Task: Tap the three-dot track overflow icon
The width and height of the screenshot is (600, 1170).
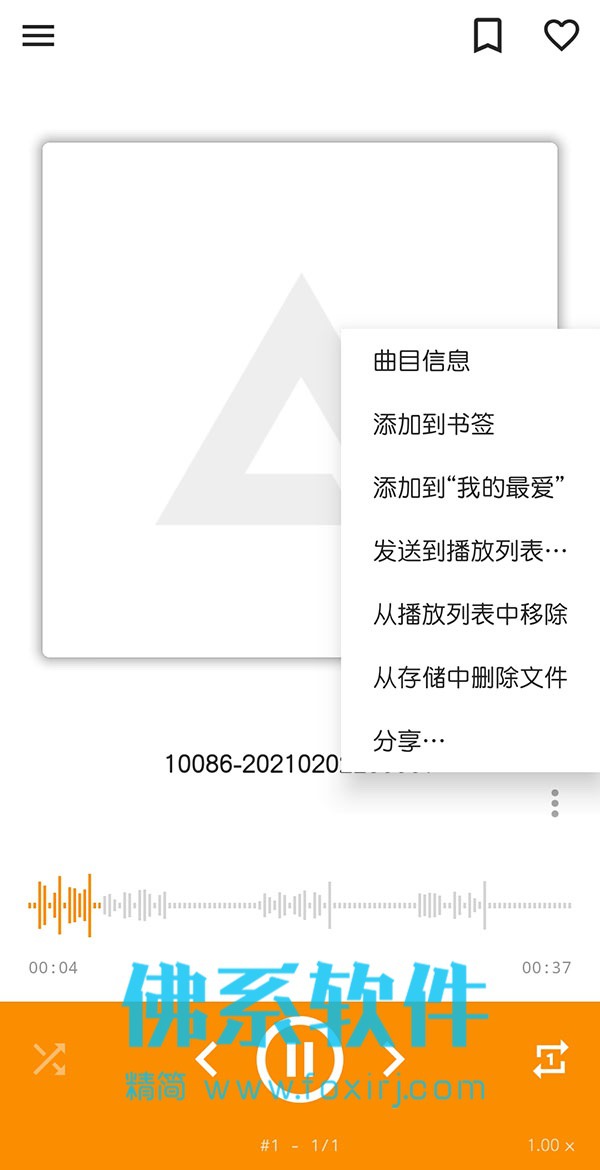Action: (554, 803)
